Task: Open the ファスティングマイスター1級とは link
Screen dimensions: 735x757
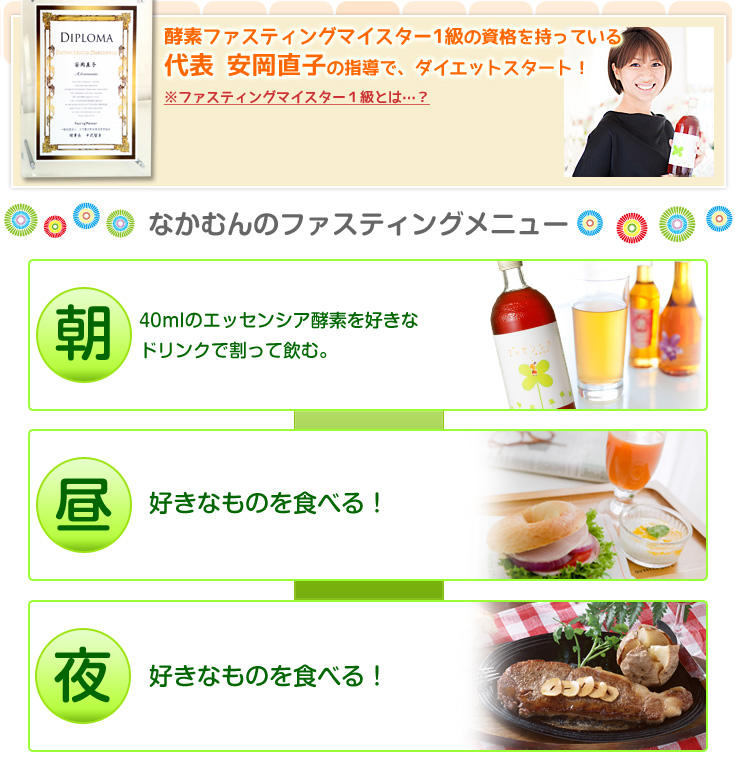Action: click(297, 98)
